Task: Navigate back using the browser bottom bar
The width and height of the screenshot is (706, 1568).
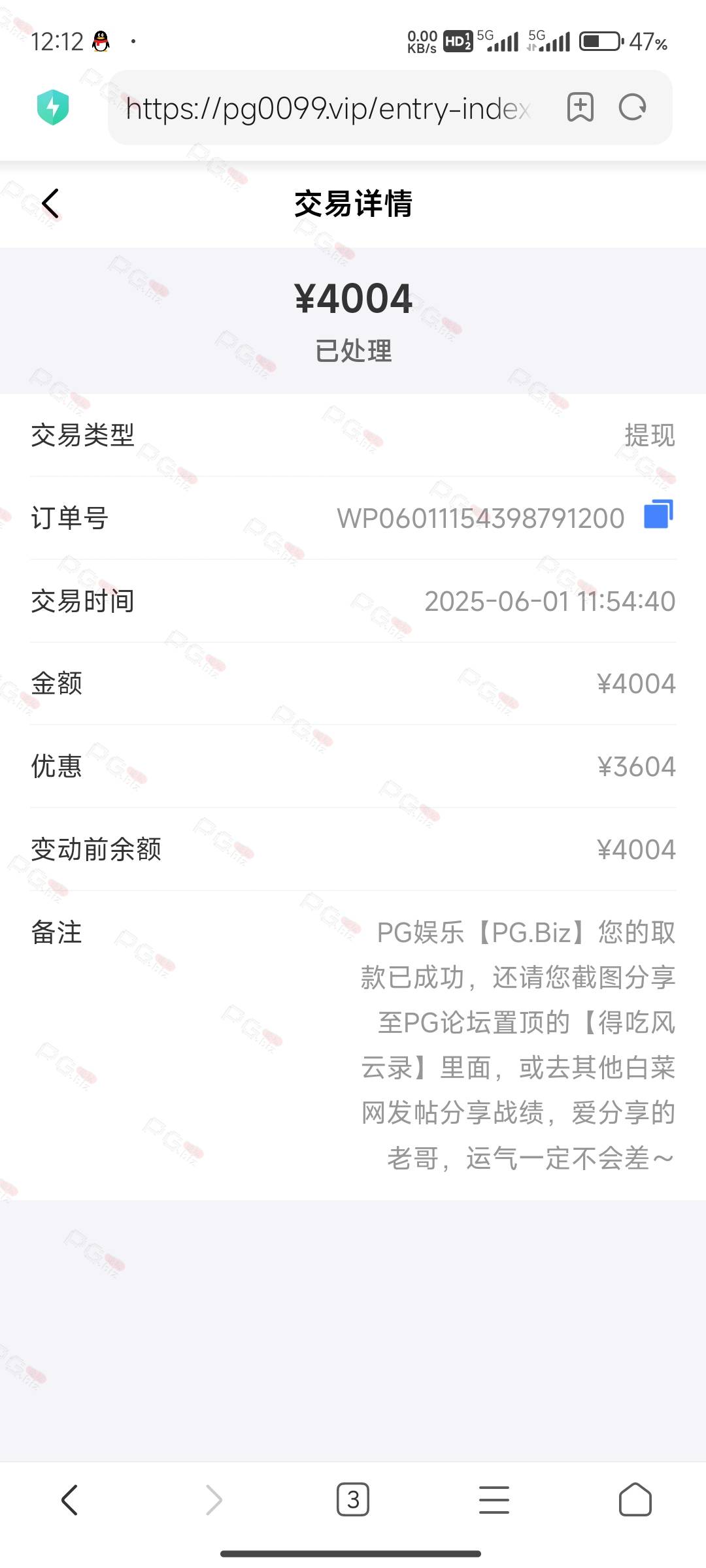Action: tap(70, 1499)
